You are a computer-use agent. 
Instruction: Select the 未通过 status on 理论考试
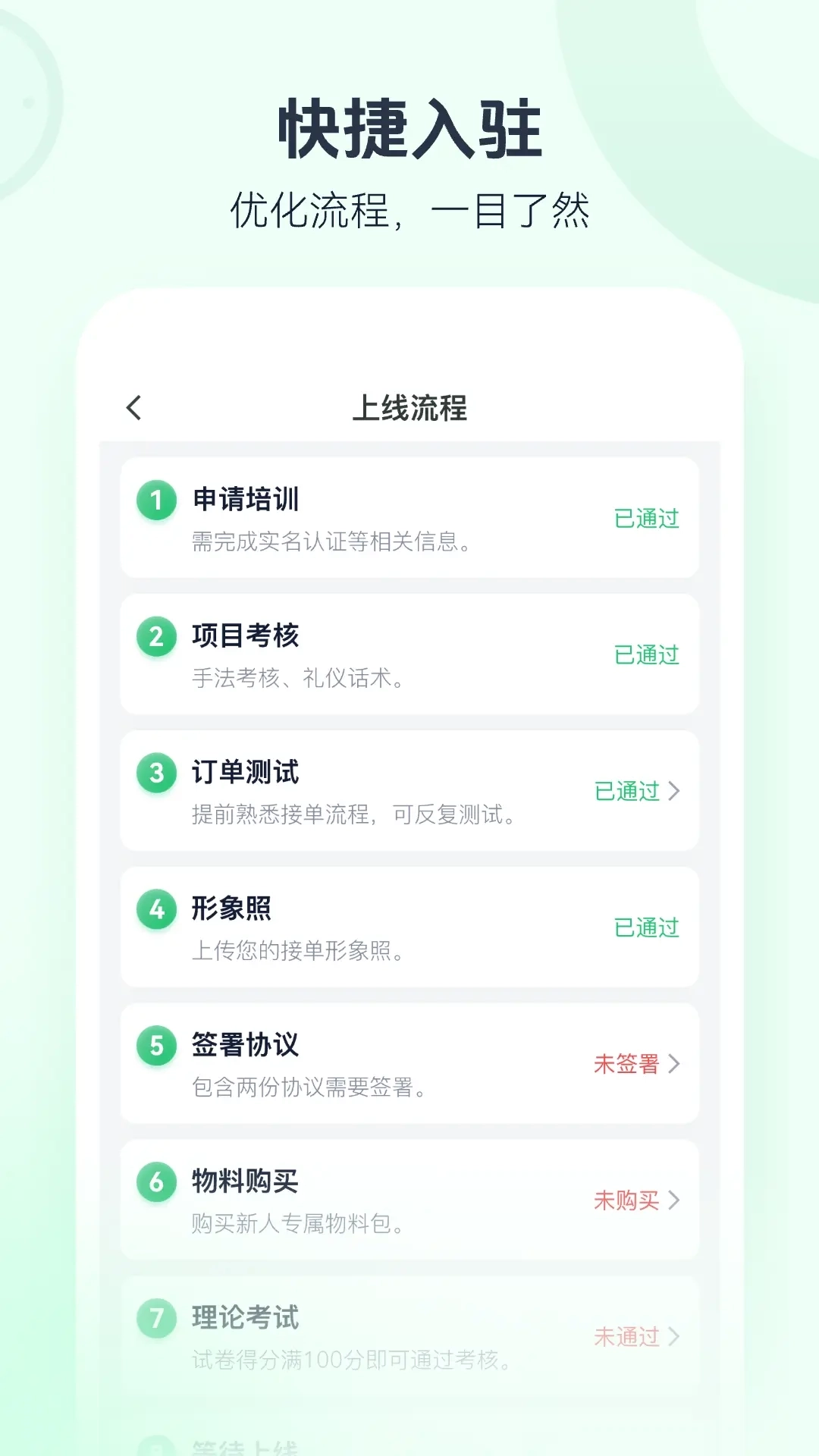point(627,1337)
